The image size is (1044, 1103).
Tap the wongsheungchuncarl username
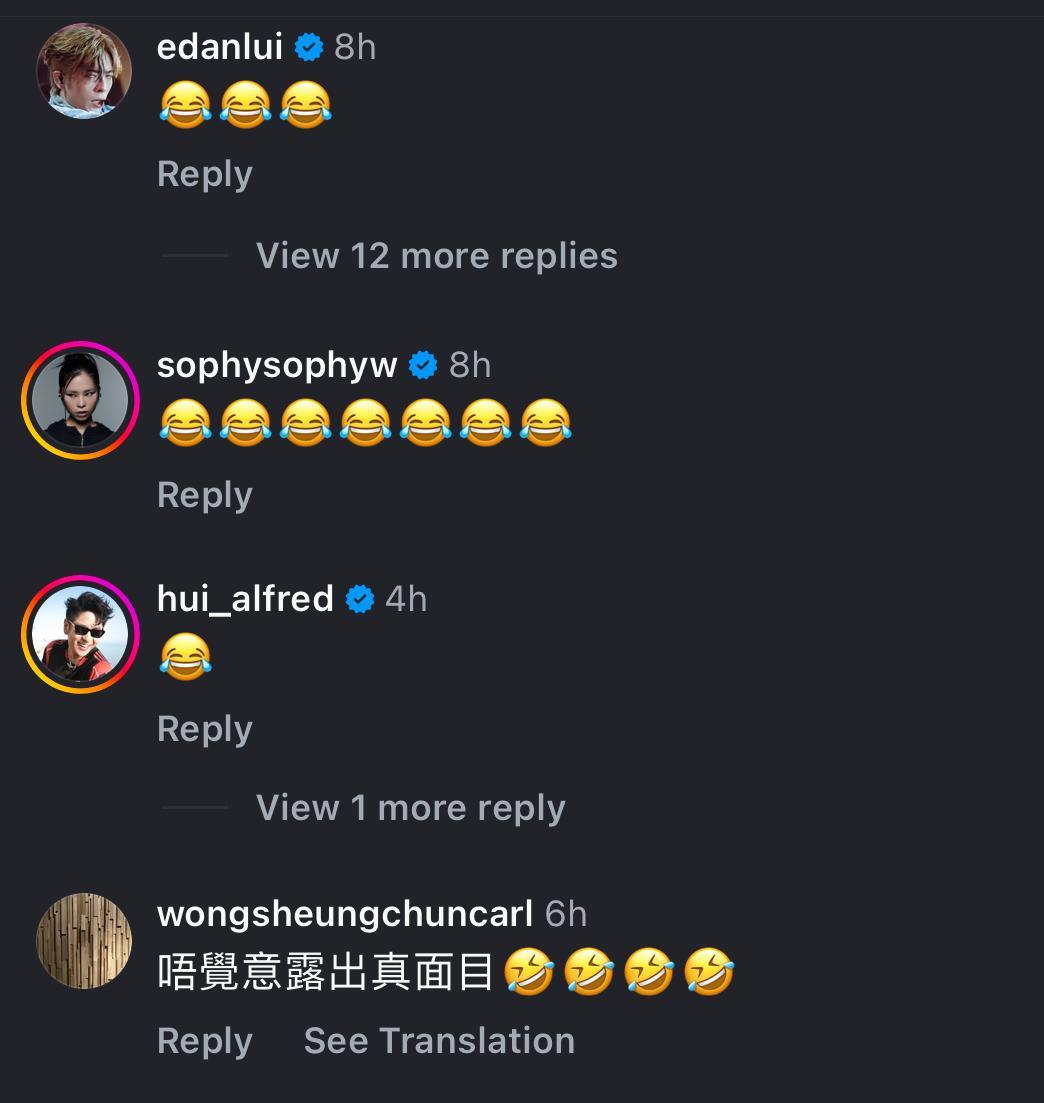[x=345, y=913]
